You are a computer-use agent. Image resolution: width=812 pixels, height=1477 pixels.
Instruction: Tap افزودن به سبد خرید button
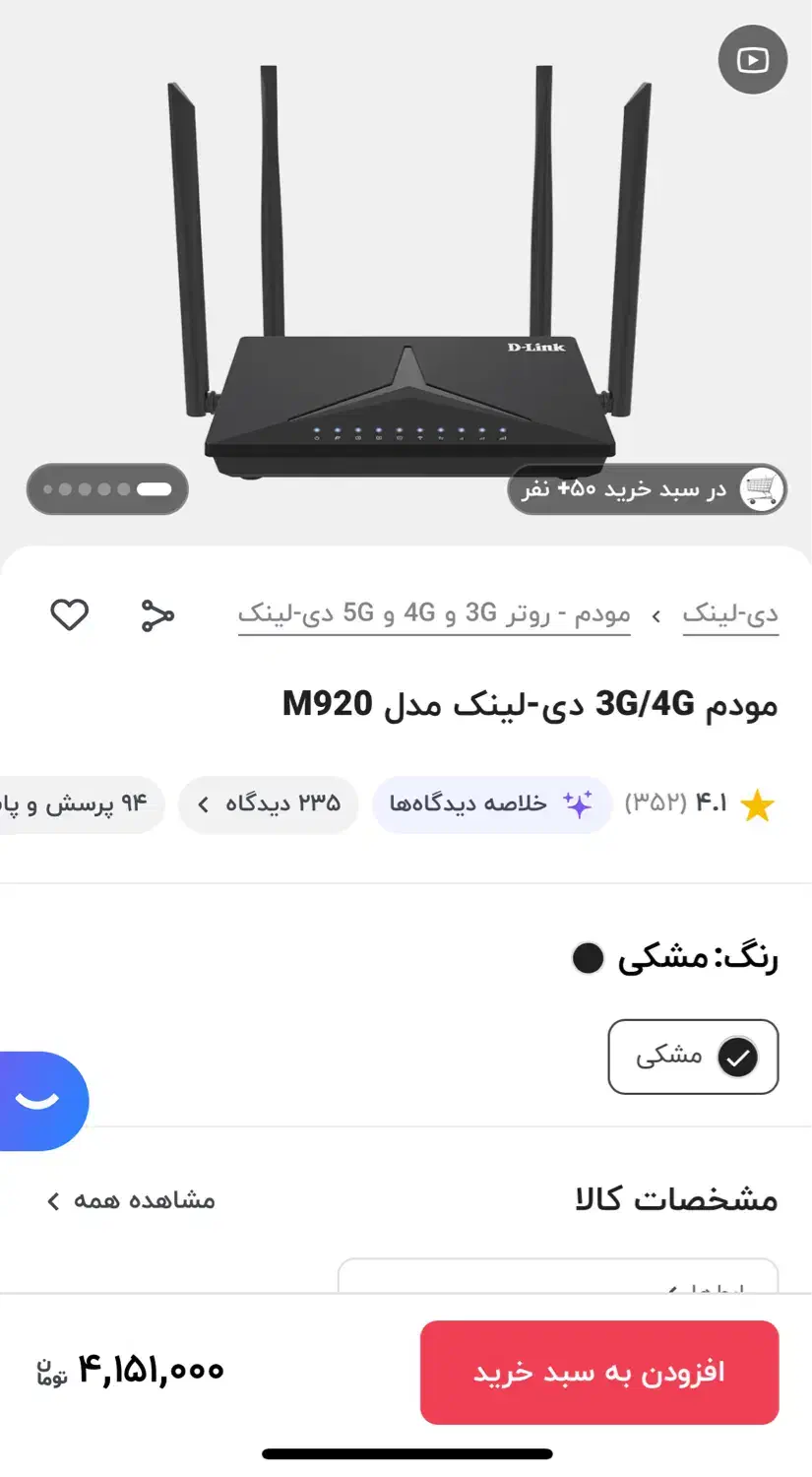(x=599, y=1373)
